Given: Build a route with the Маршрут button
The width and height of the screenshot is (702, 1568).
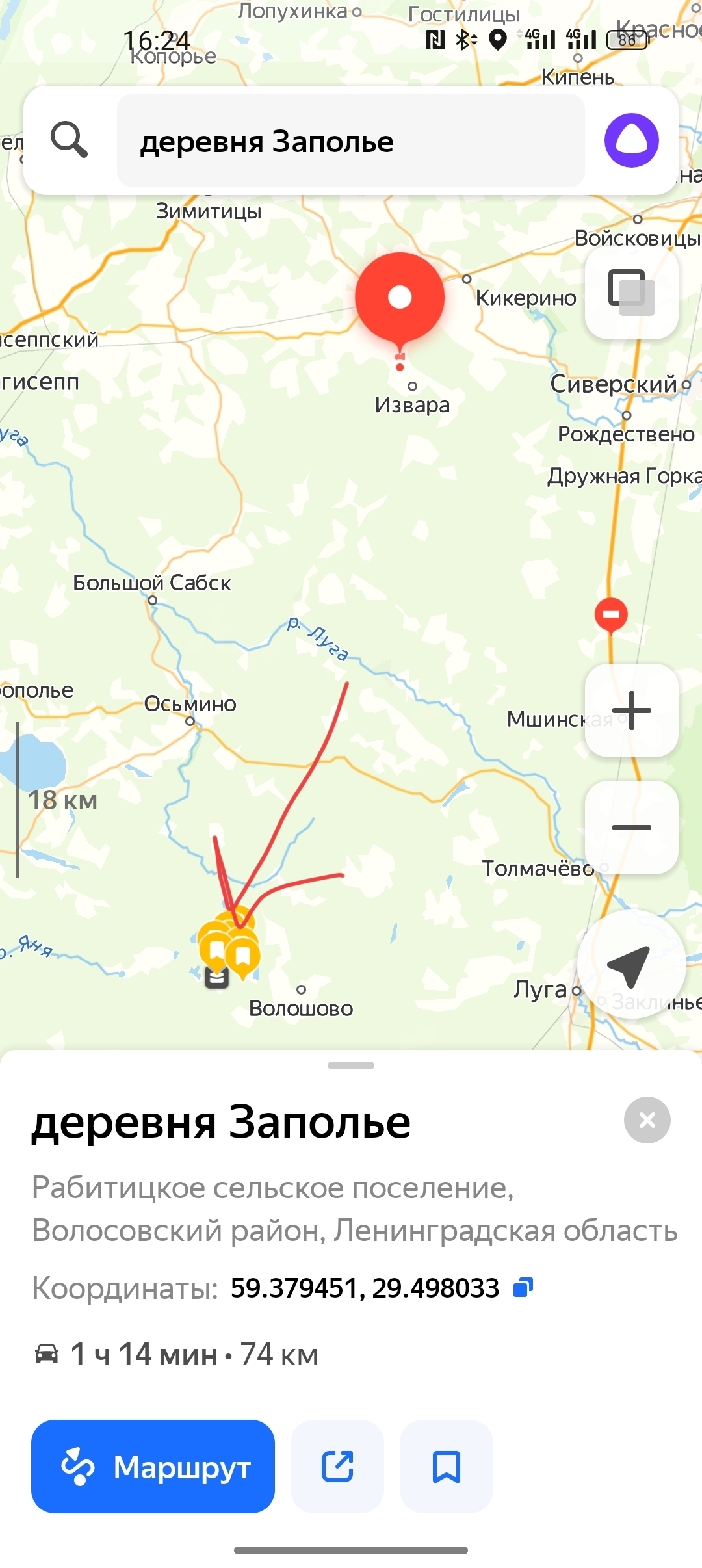Looking at the screenshot, I should [153, 1467].
